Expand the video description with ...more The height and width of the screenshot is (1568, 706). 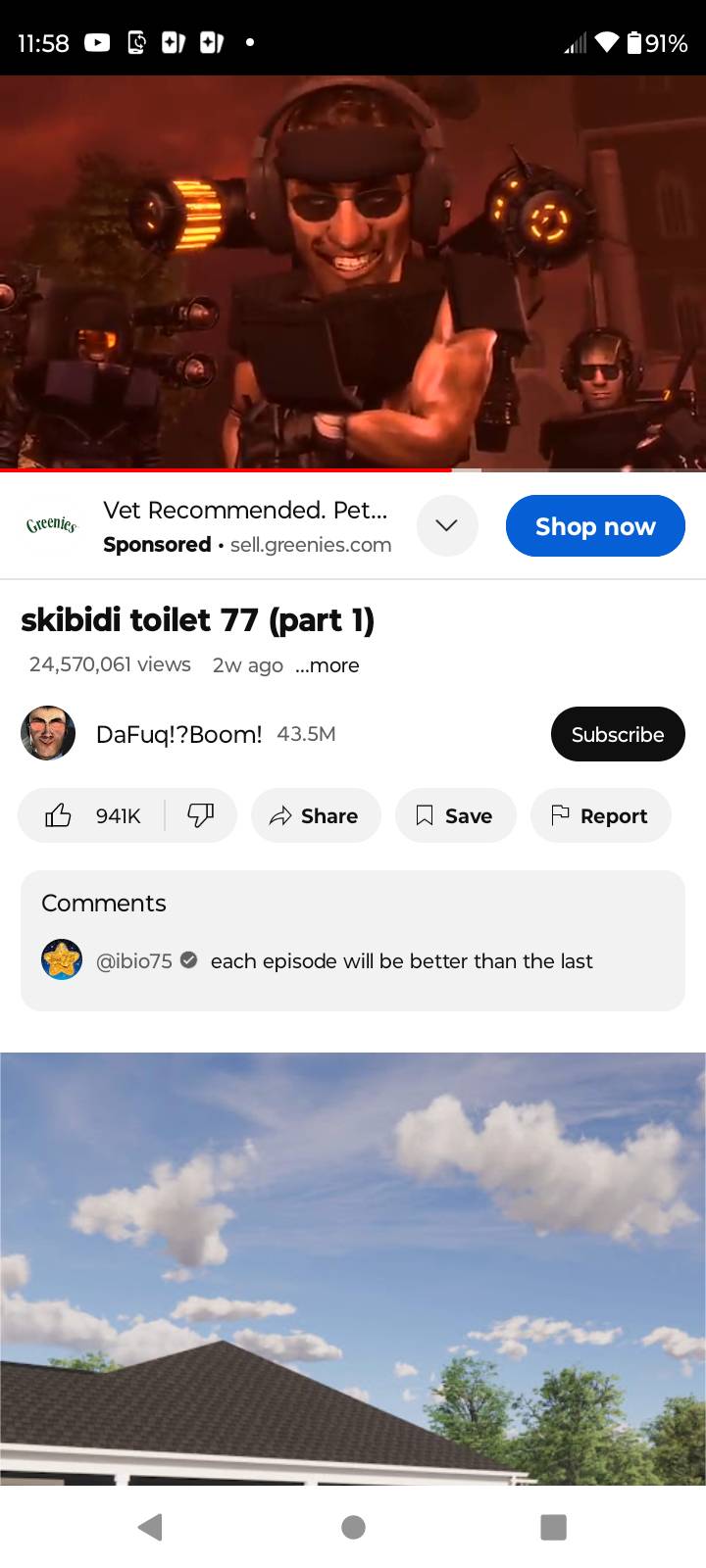pos(328,665)
